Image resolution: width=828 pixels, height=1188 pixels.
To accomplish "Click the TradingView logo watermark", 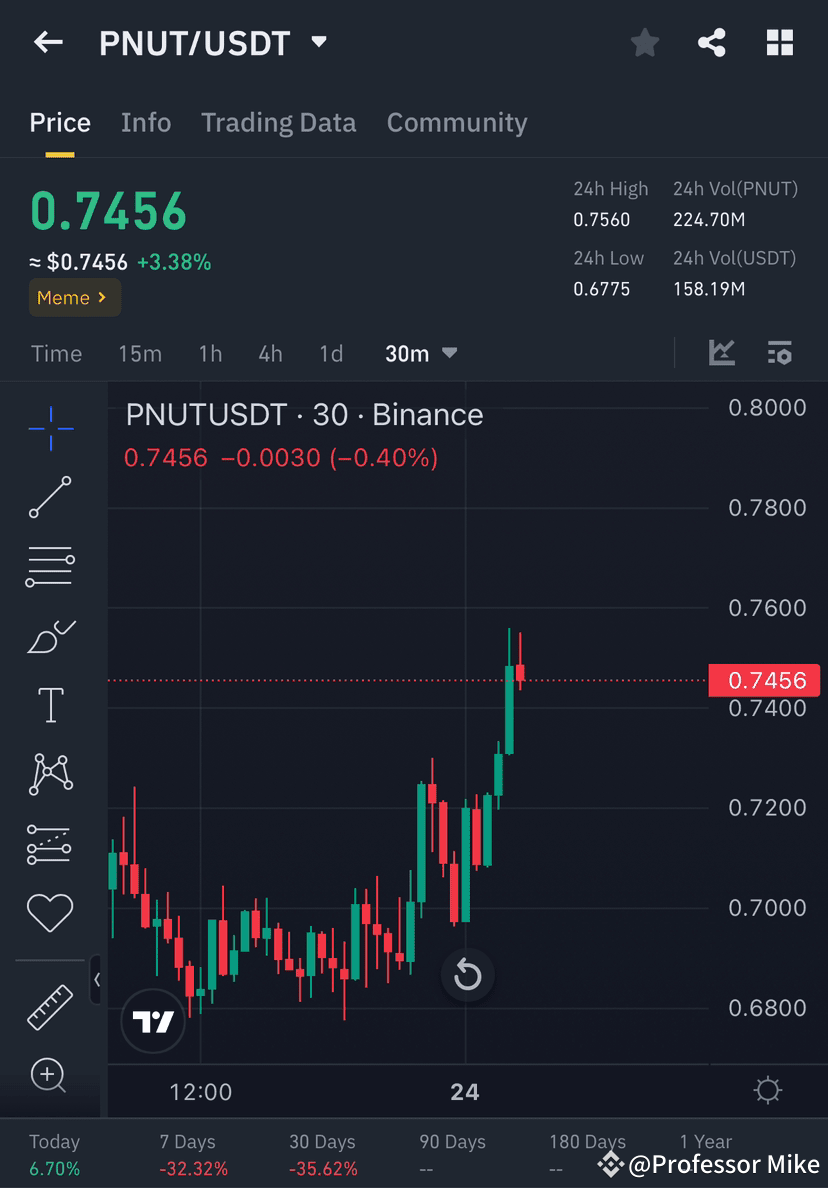I will [x=152, y=1022].
